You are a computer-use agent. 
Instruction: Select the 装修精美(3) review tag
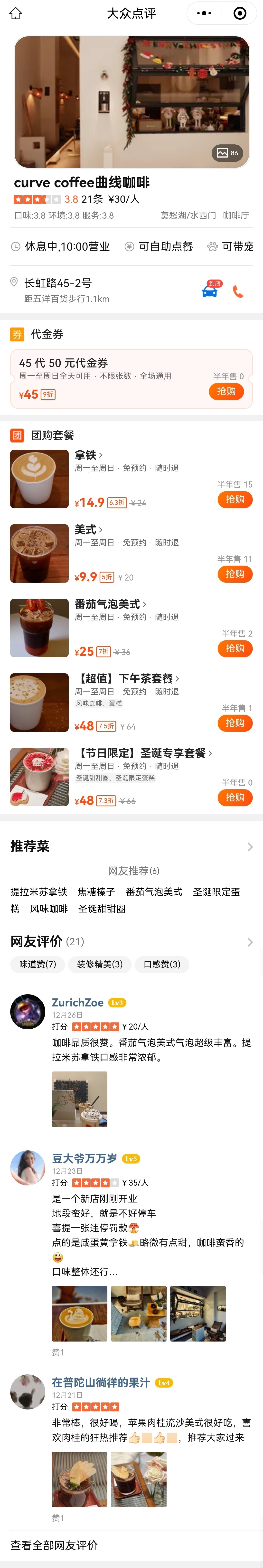pyautogui.click(x=100, y=964)
